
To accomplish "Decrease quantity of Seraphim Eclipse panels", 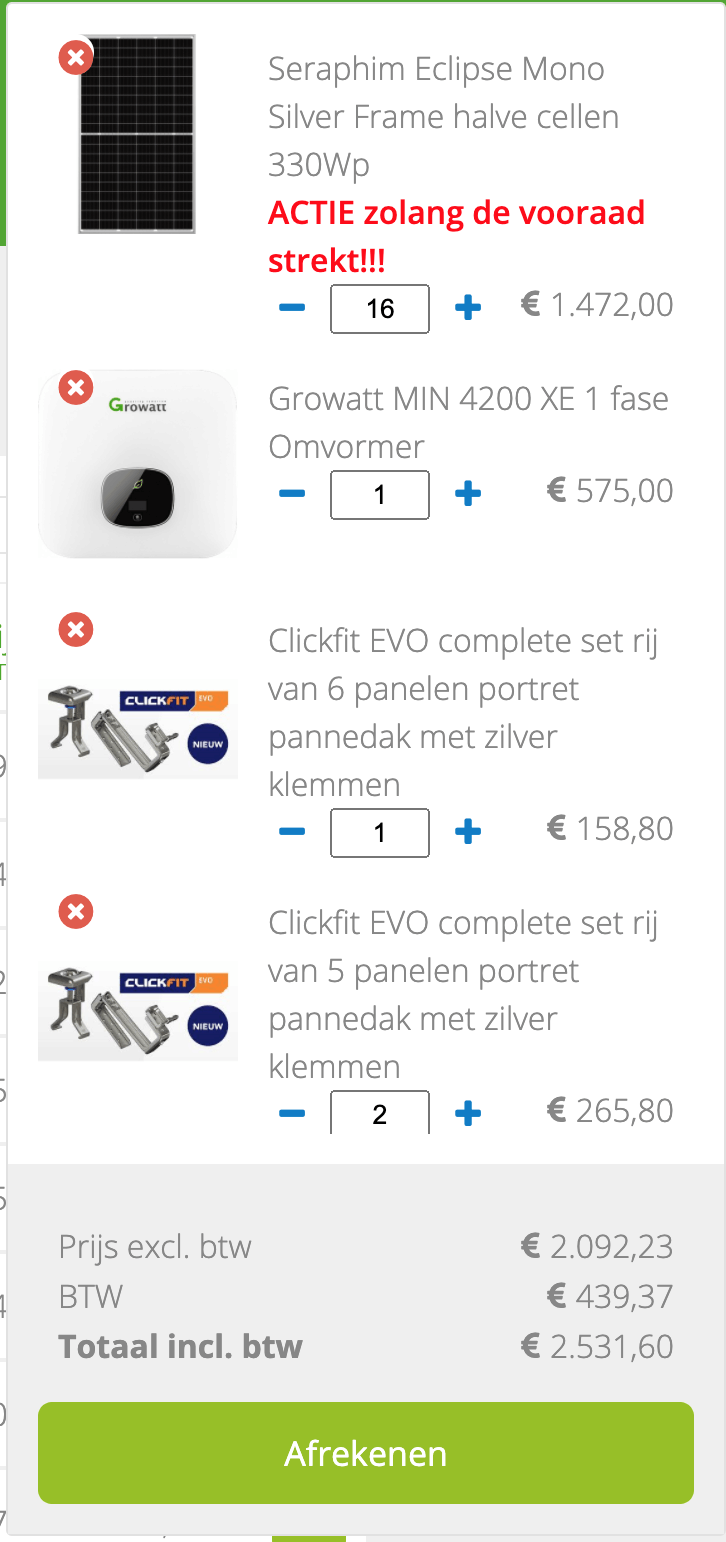I will 292,308.
